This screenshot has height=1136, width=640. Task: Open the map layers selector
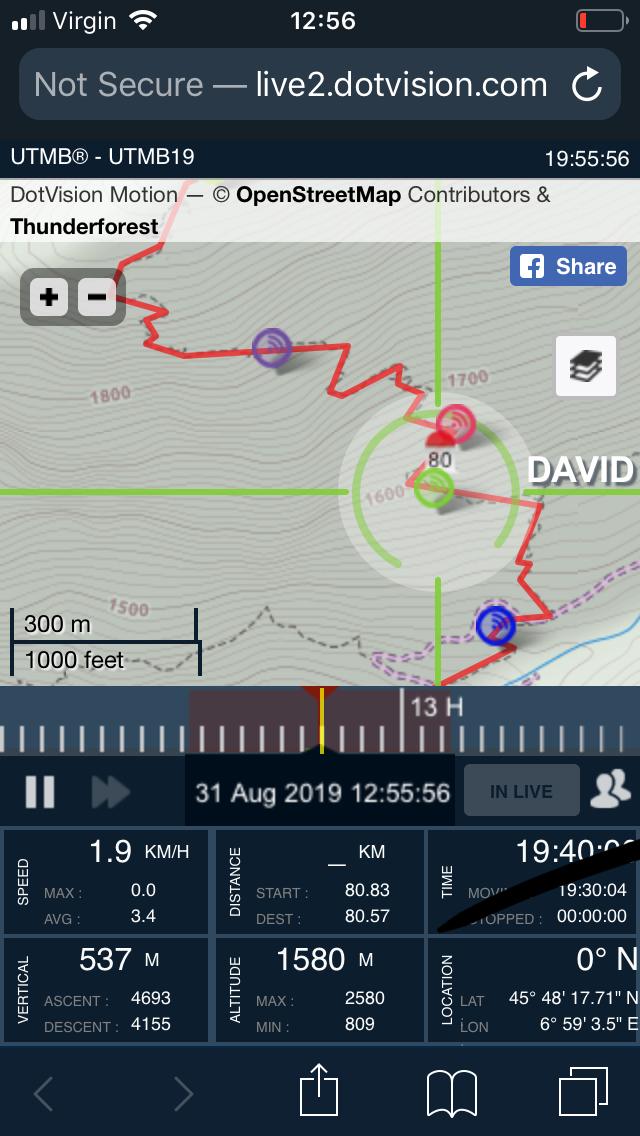coord(585,367)
